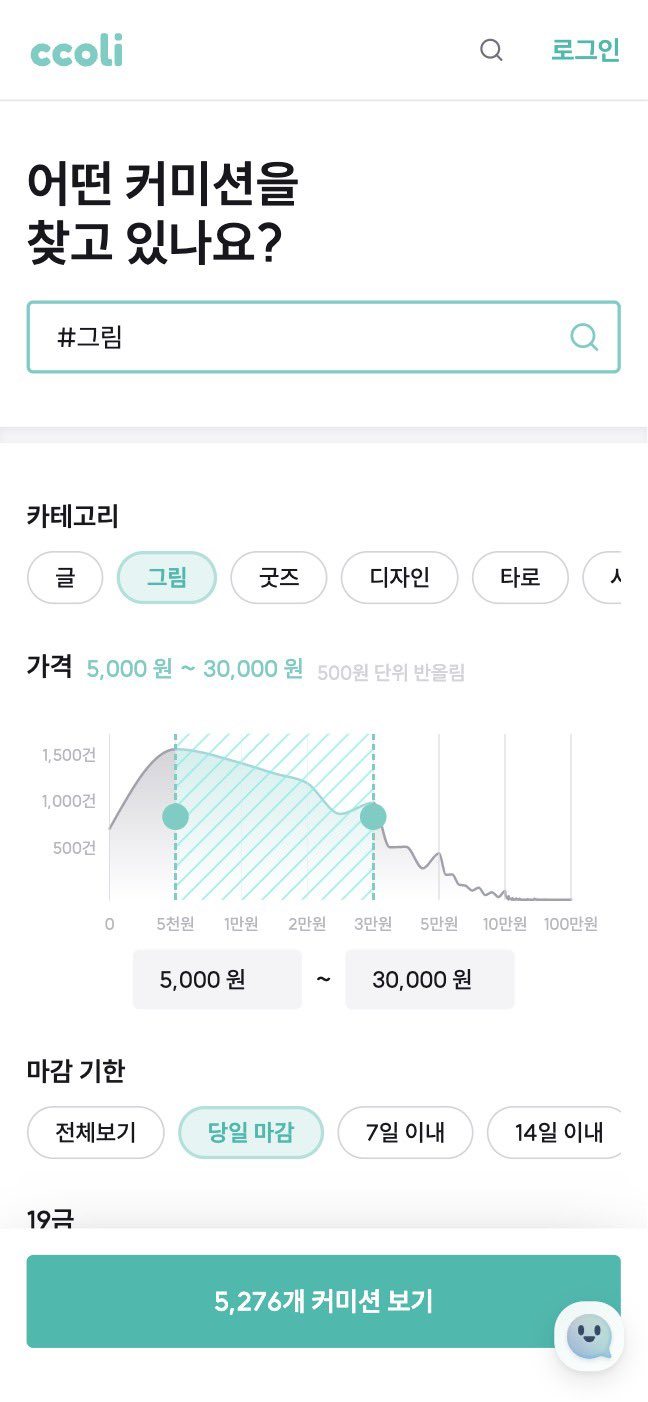Select the 14일 이내 deadline chip
Image resolution: width=648 pixels, height=1402 pixels.
554,1133
